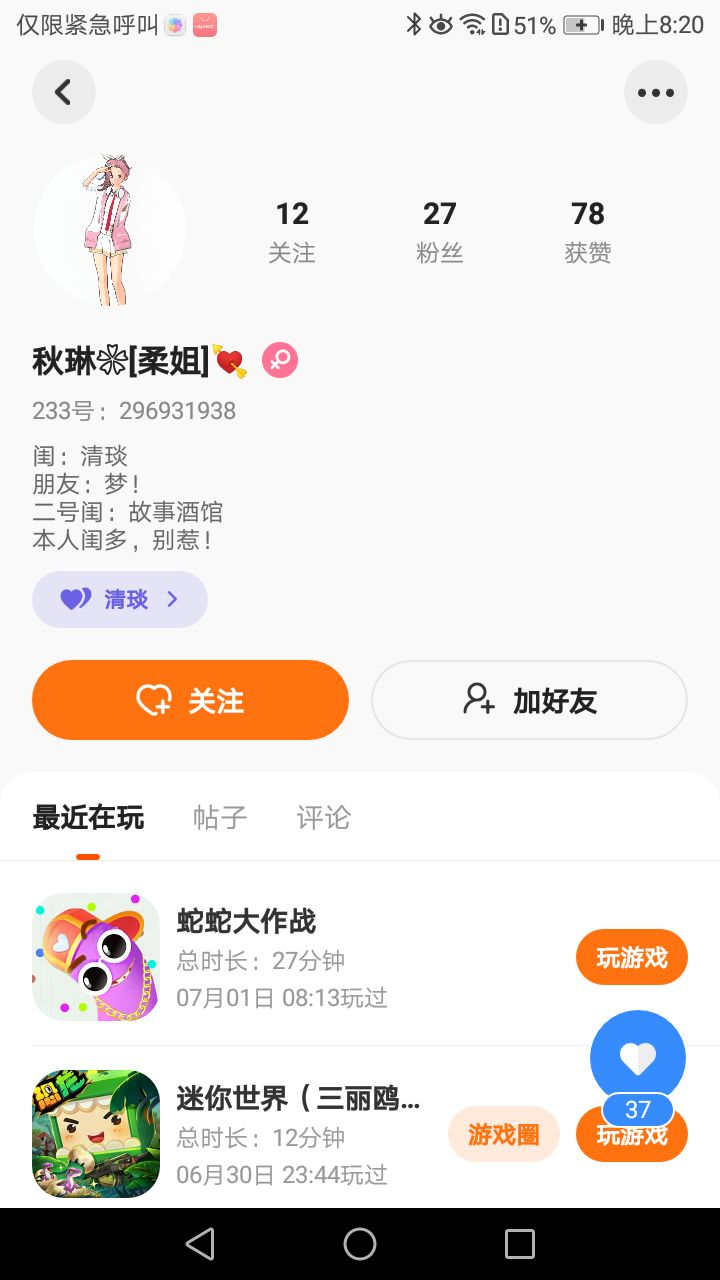720x1280 pixels.
Task: View the 12 关注 following list
Action: click(x=292, y=230)
